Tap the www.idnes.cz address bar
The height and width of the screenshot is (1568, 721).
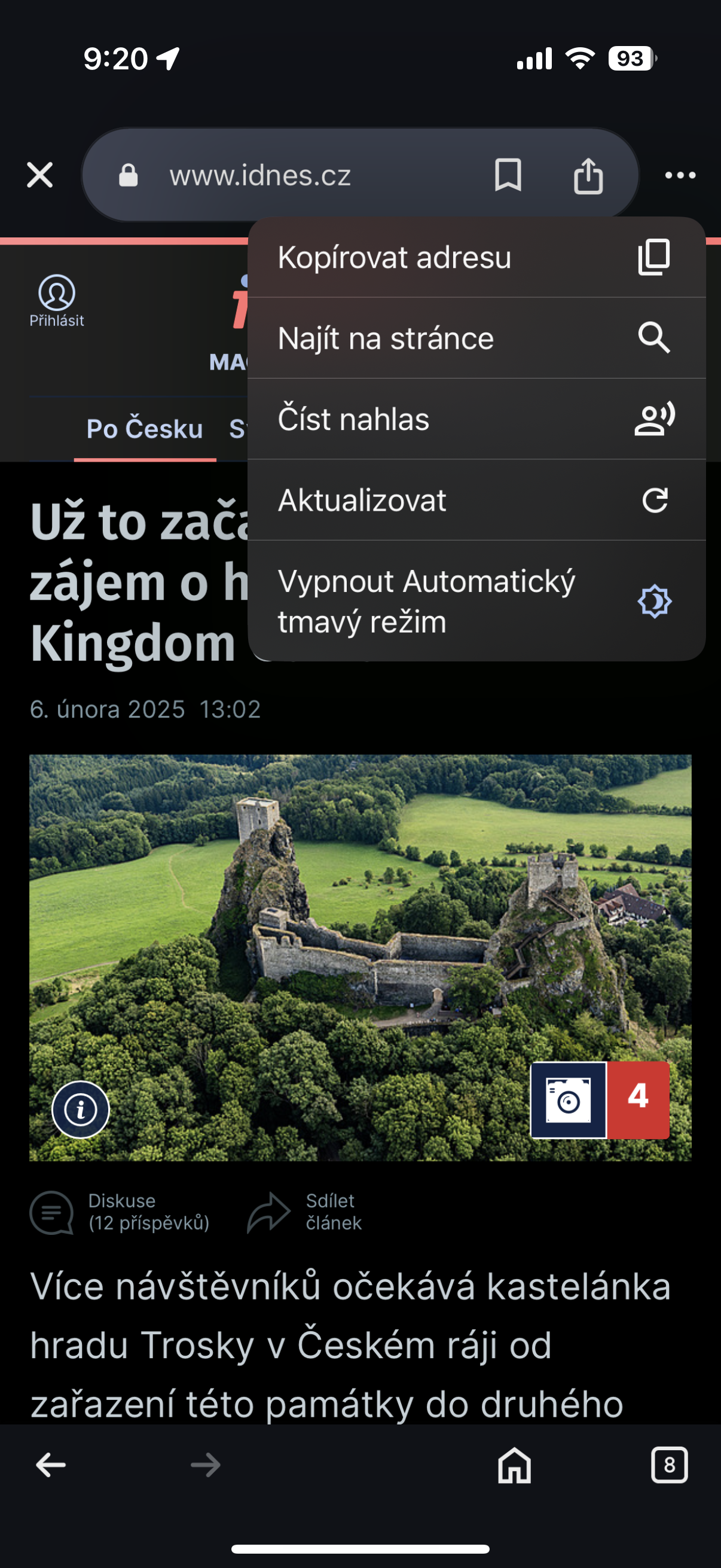click(x=261, y=175)
